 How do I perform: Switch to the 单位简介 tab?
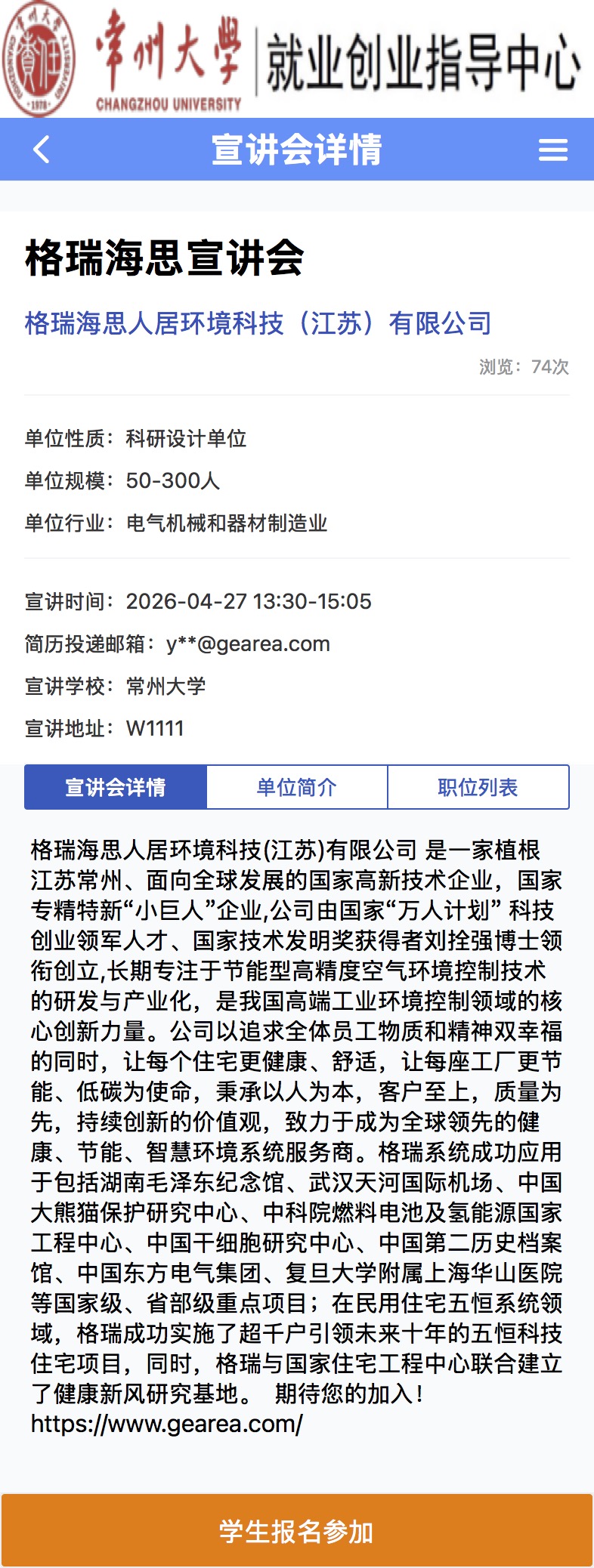(x=297, y=787)
